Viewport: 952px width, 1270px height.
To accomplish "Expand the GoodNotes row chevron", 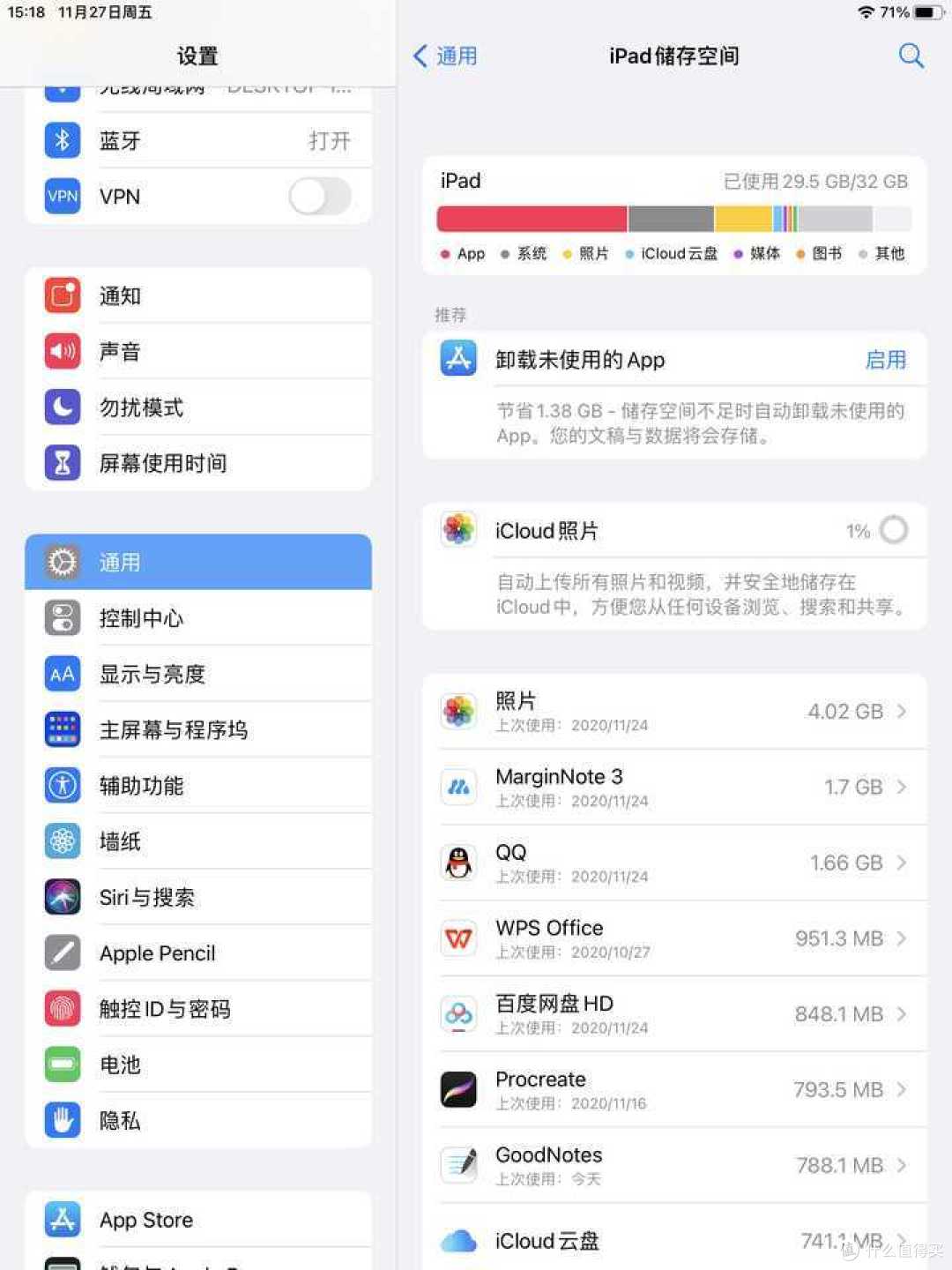I will (x=901, y=1165).
